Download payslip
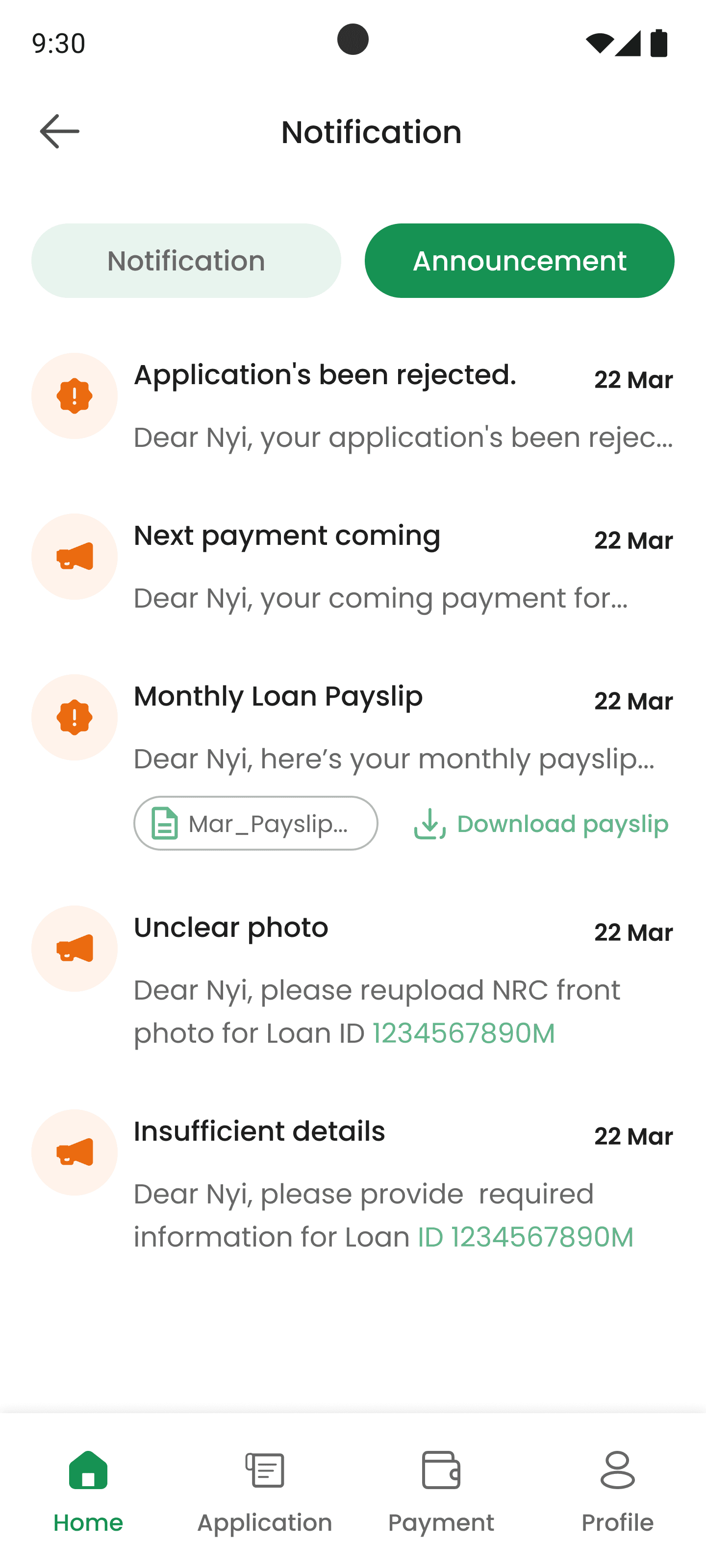706x1568 pixels. pyautogui.click(x=541, y=824)
